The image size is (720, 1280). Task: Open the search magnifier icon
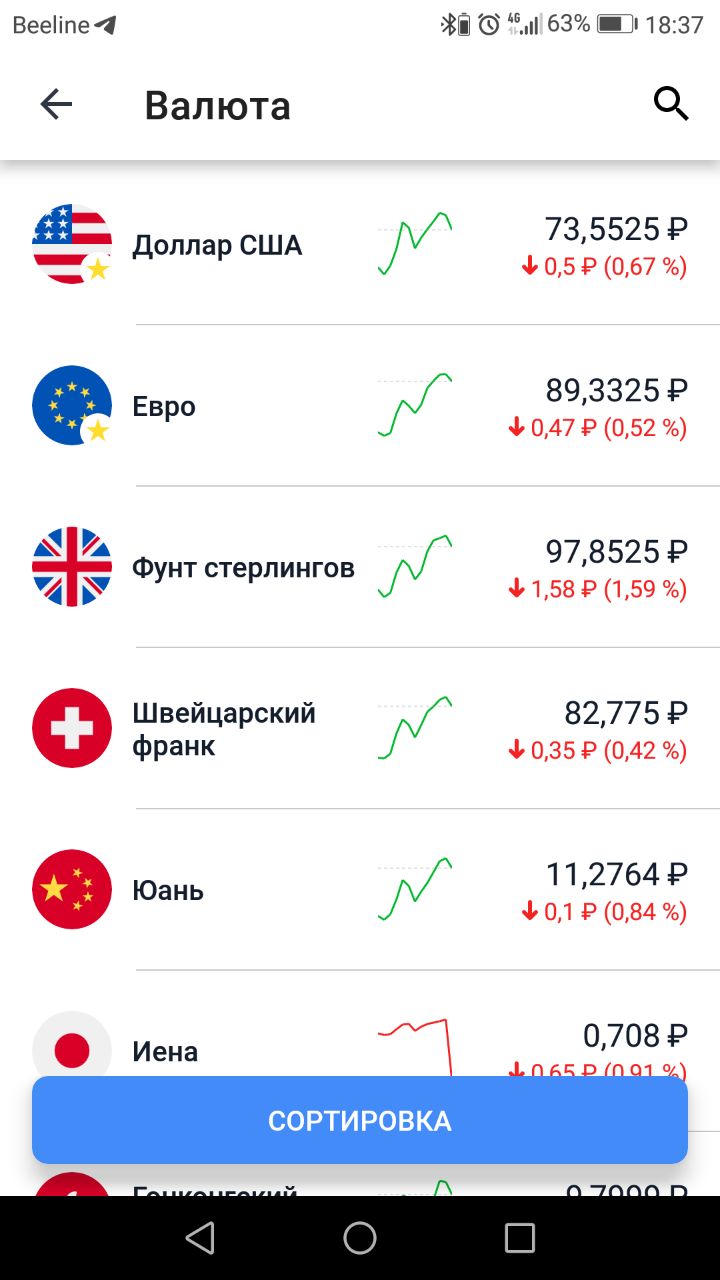pos(671,103)
